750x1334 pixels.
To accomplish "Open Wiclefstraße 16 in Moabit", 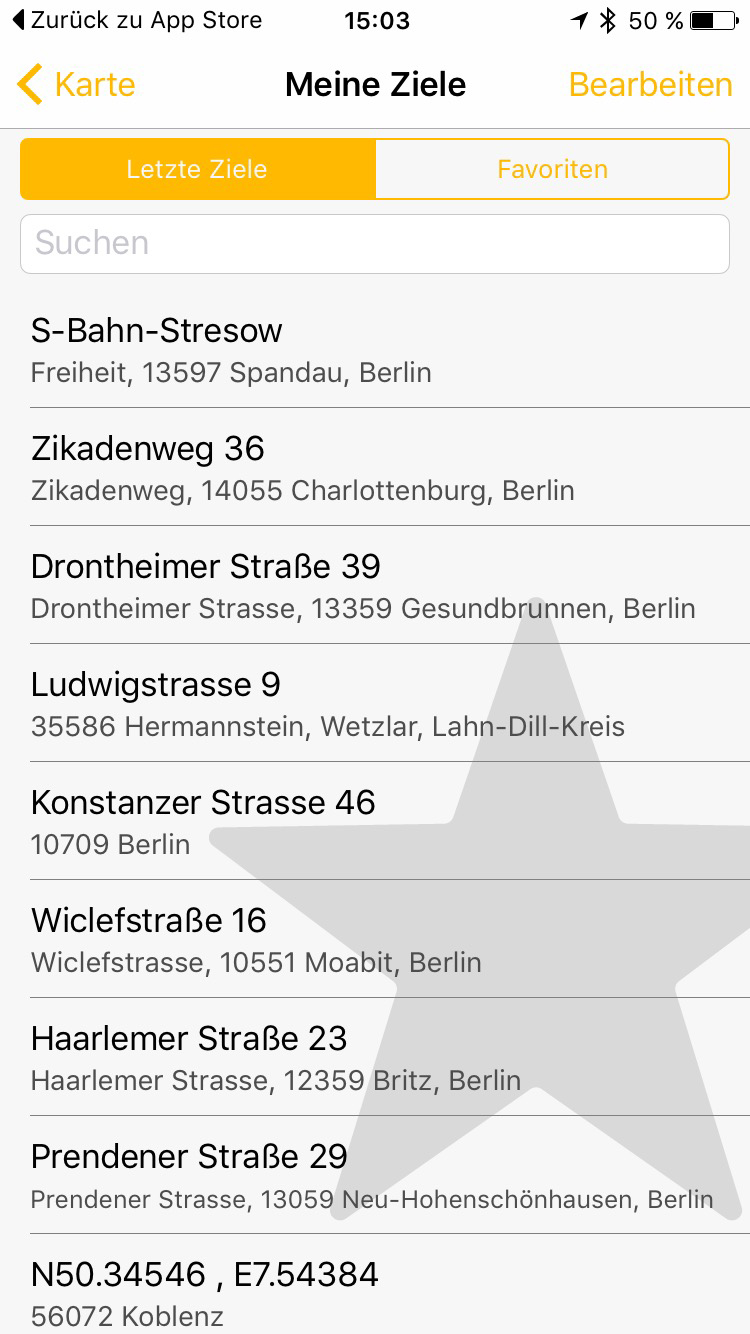I will coord(375,939).
